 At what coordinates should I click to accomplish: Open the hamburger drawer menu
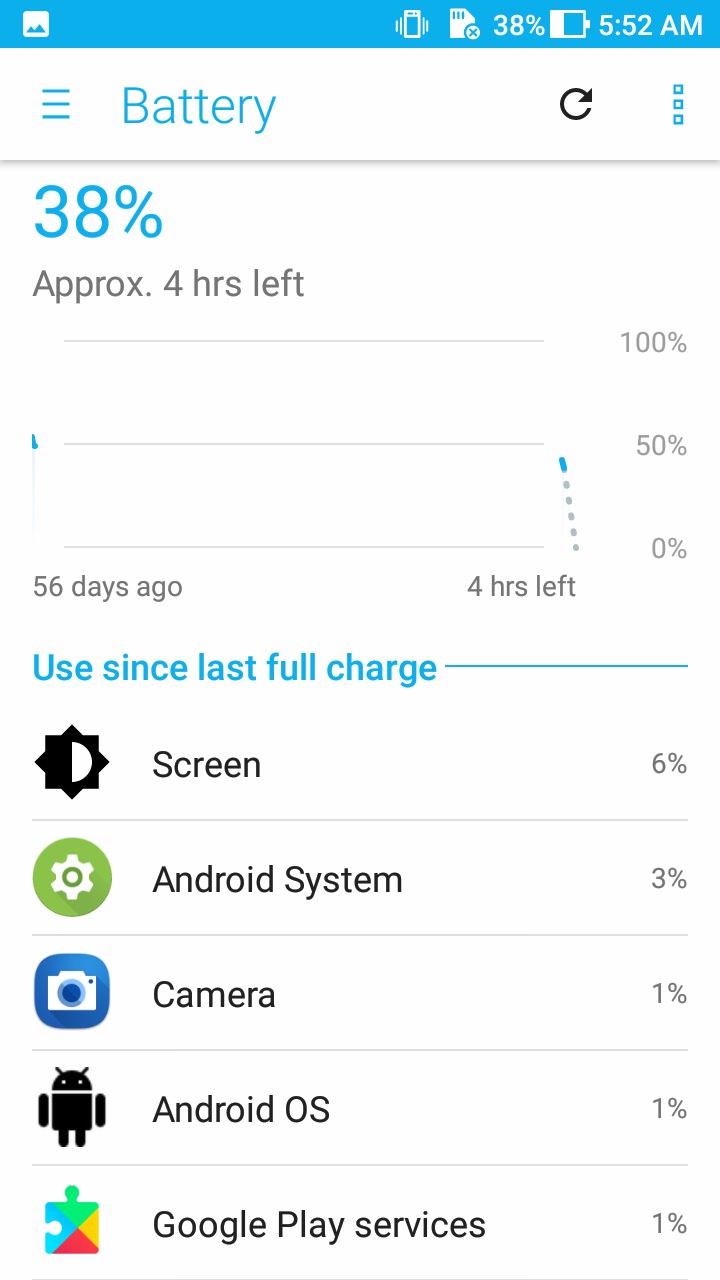click(56, 105)
